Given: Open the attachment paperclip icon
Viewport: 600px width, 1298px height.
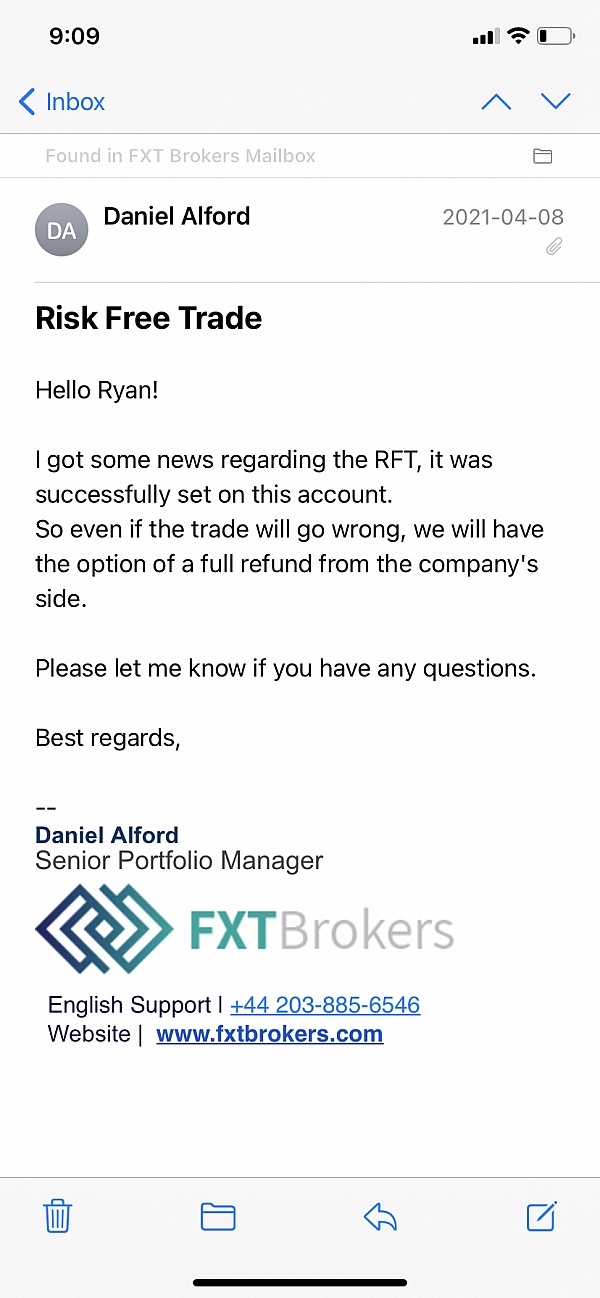Looking at the screenshot, I should point(553,246).
